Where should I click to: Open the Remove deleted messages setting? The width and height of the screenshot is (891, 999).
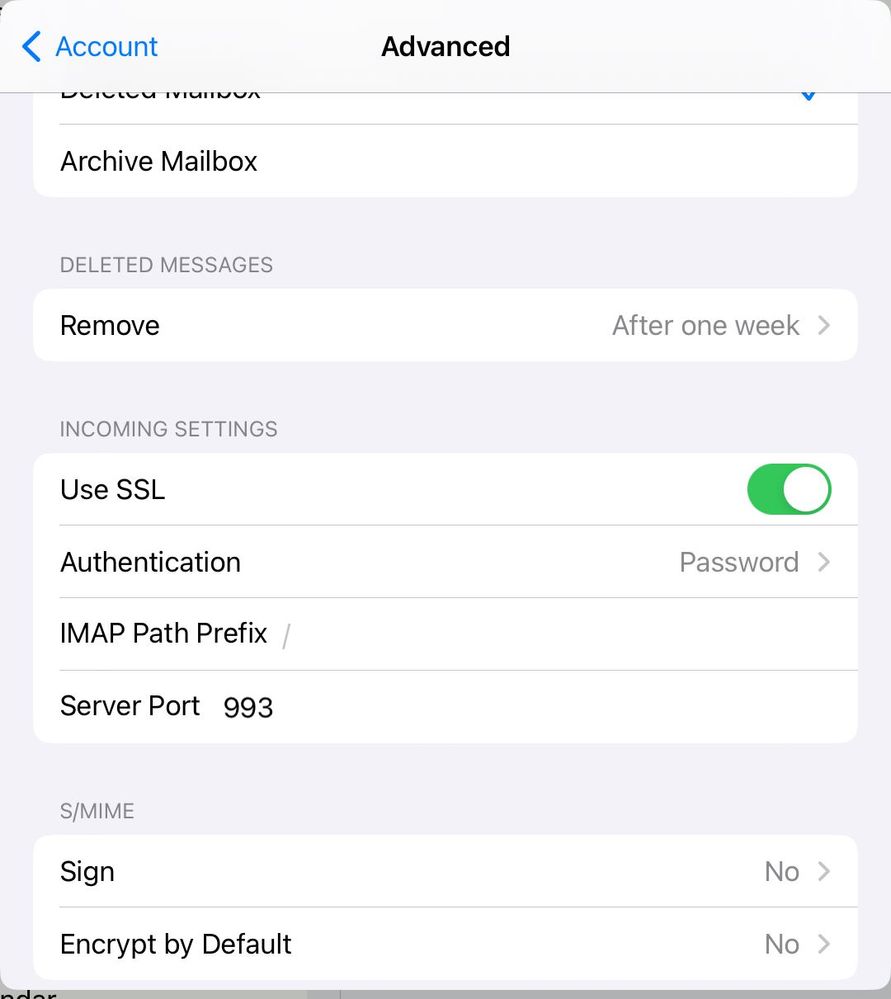pyautogui.click(x=445, y=326)
